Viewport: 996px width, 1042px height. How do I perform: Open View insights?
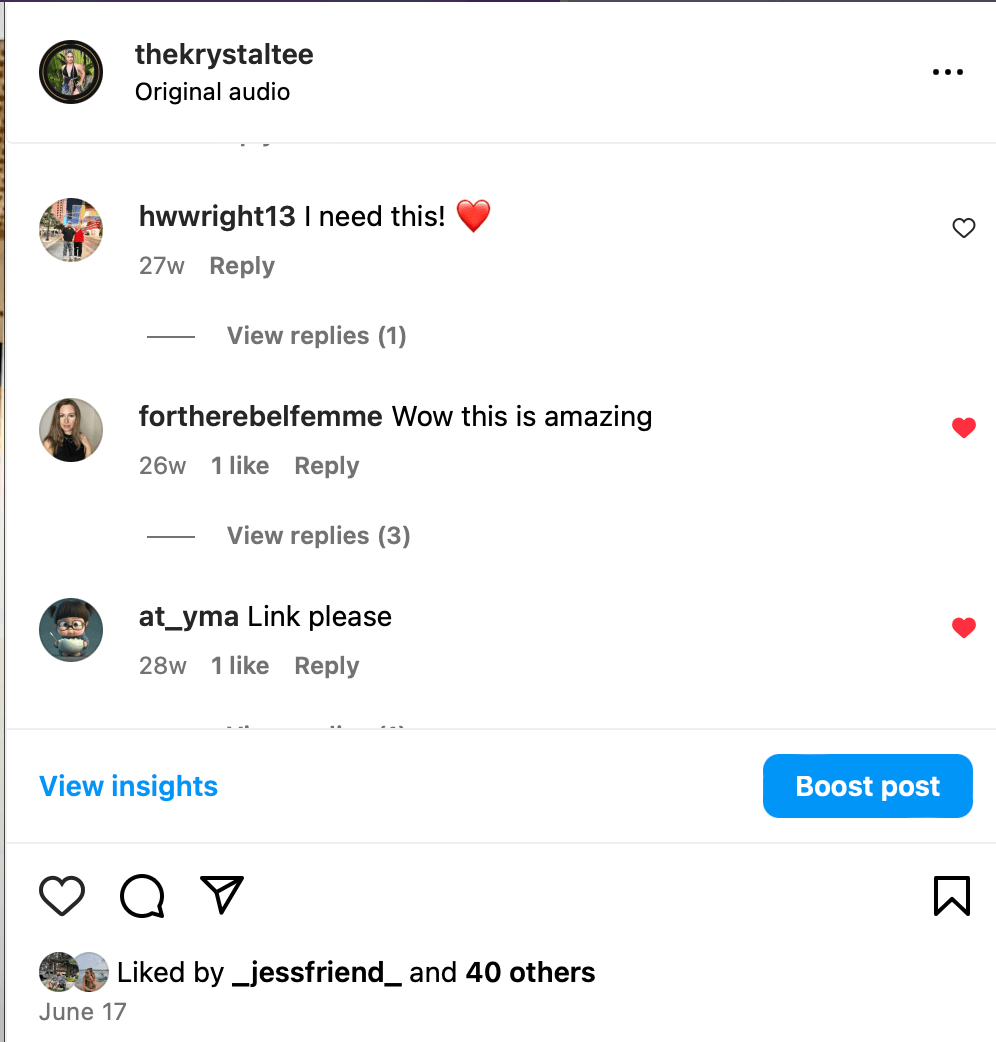click(x=128, y=786)
